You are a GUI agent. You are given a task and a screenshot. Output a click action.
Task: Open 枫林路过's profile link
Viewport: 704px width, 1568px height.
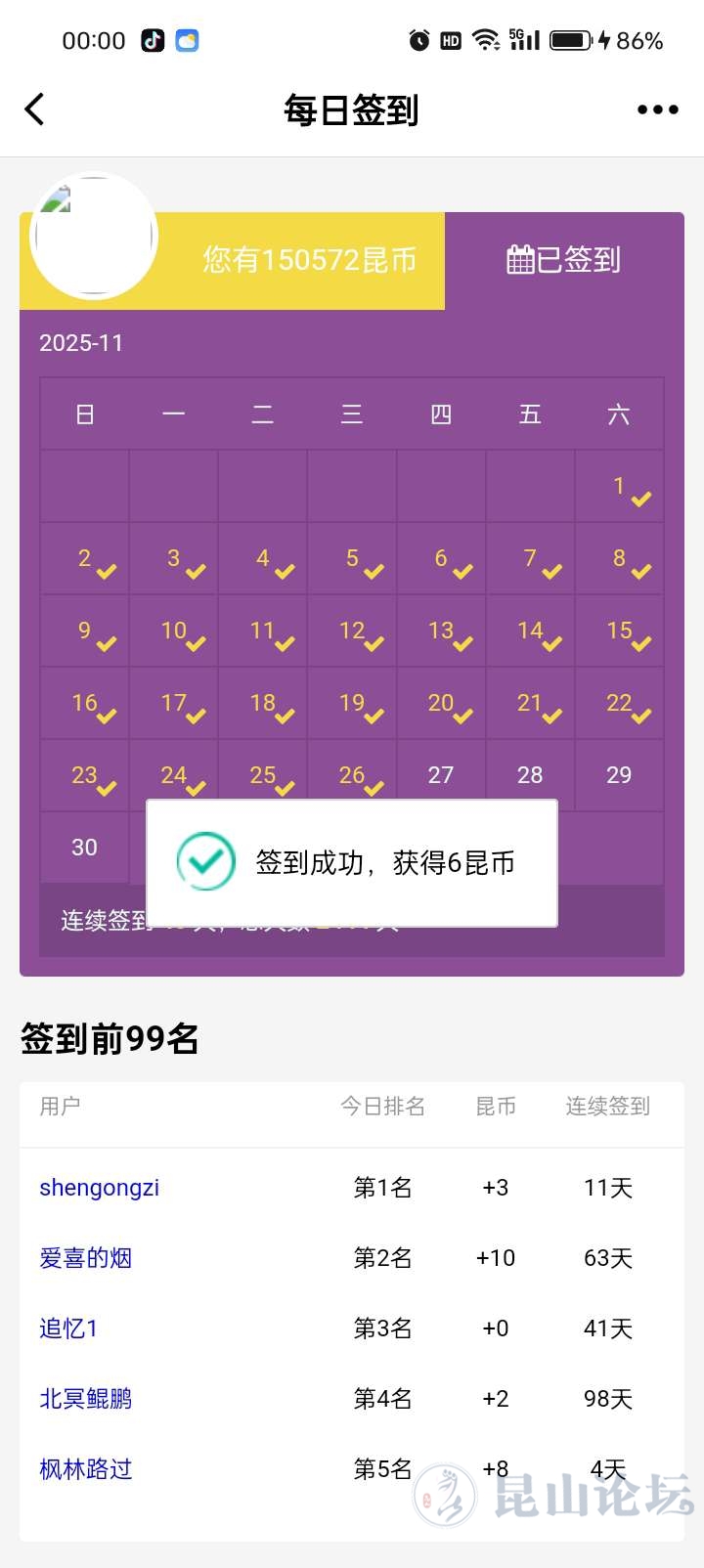coord(85,1469)
